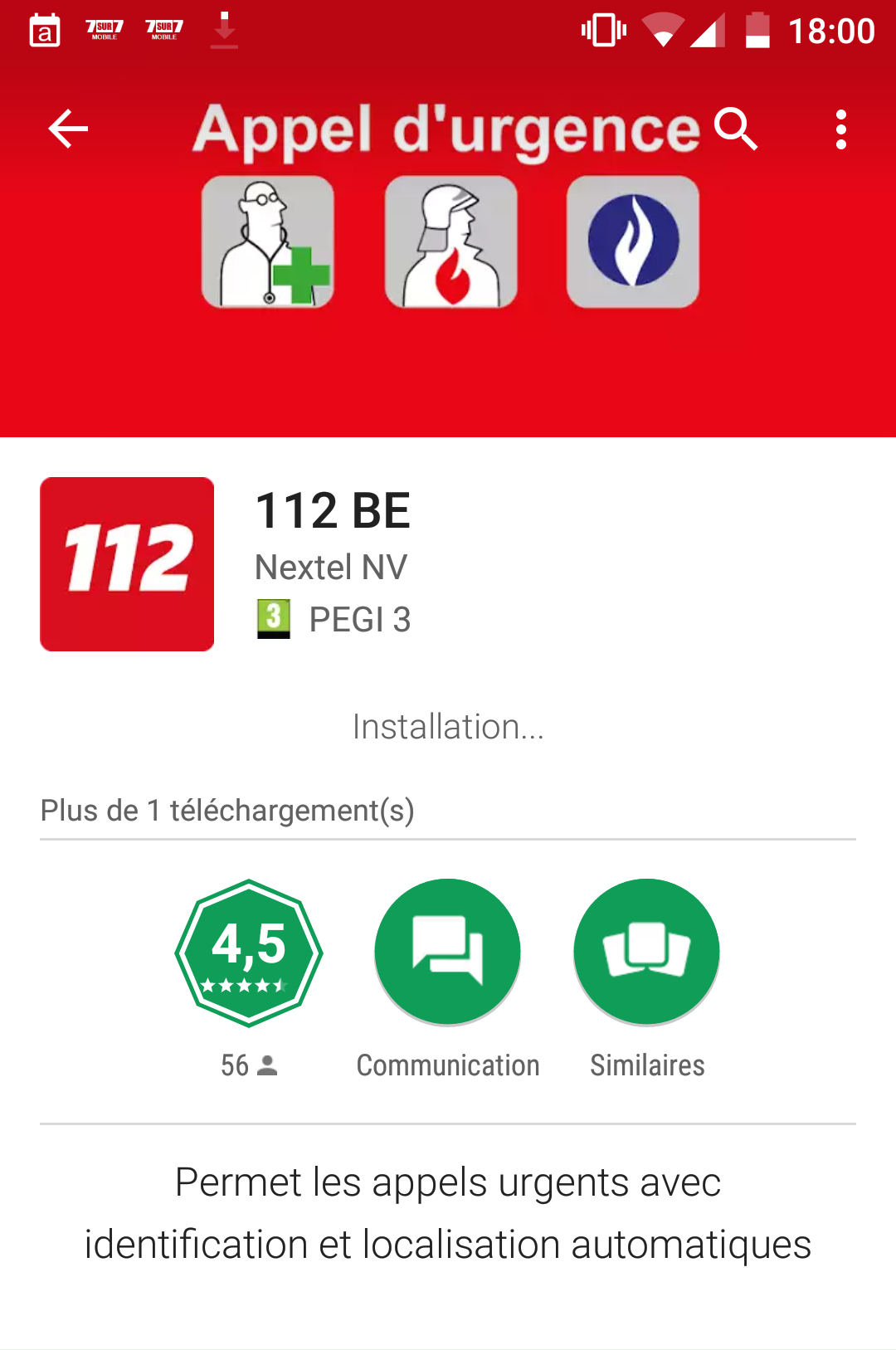Viewport: 896px width, 1350px height.
Task: Open the search magnifier icon
Action: tap(737, 129)
